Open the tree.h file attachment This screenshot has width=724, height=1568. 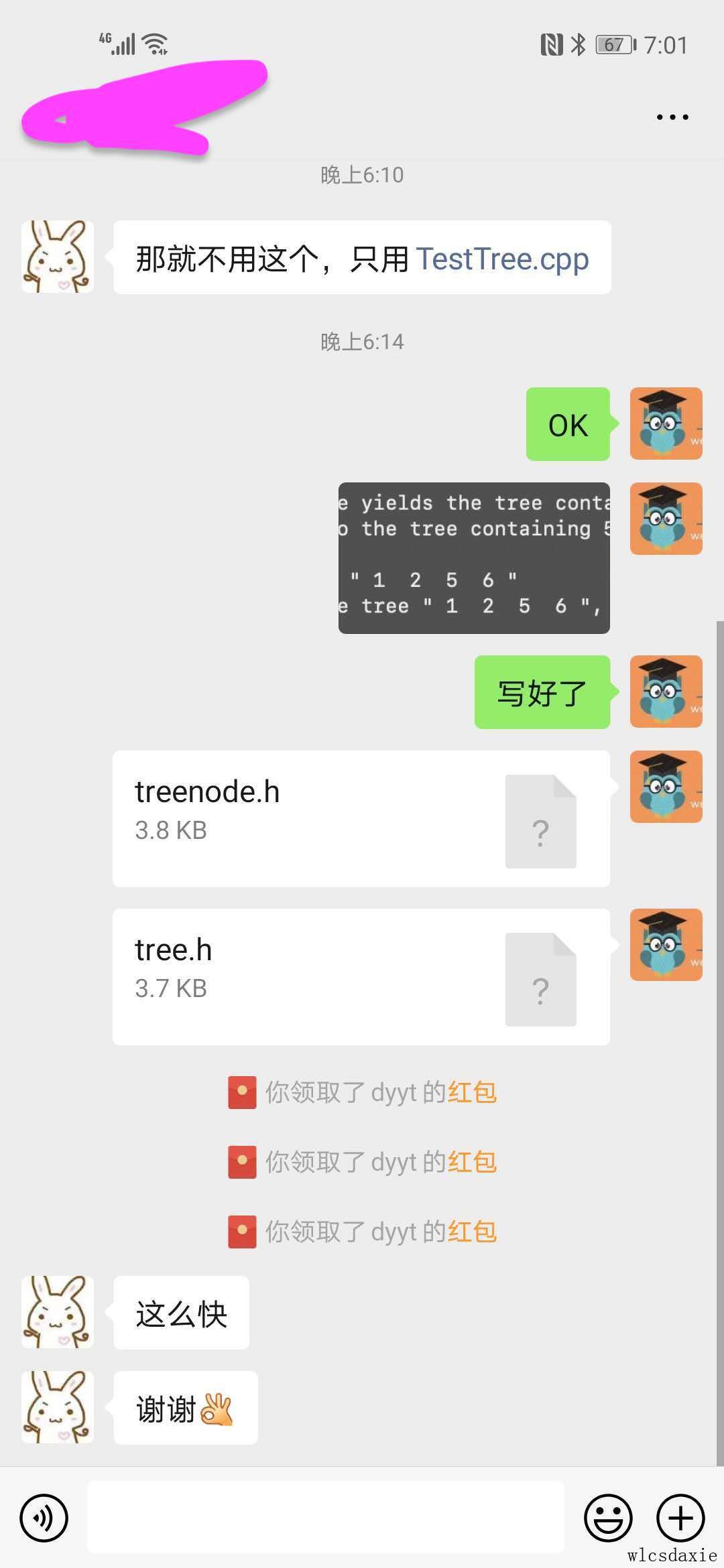(x=361, y=977)
